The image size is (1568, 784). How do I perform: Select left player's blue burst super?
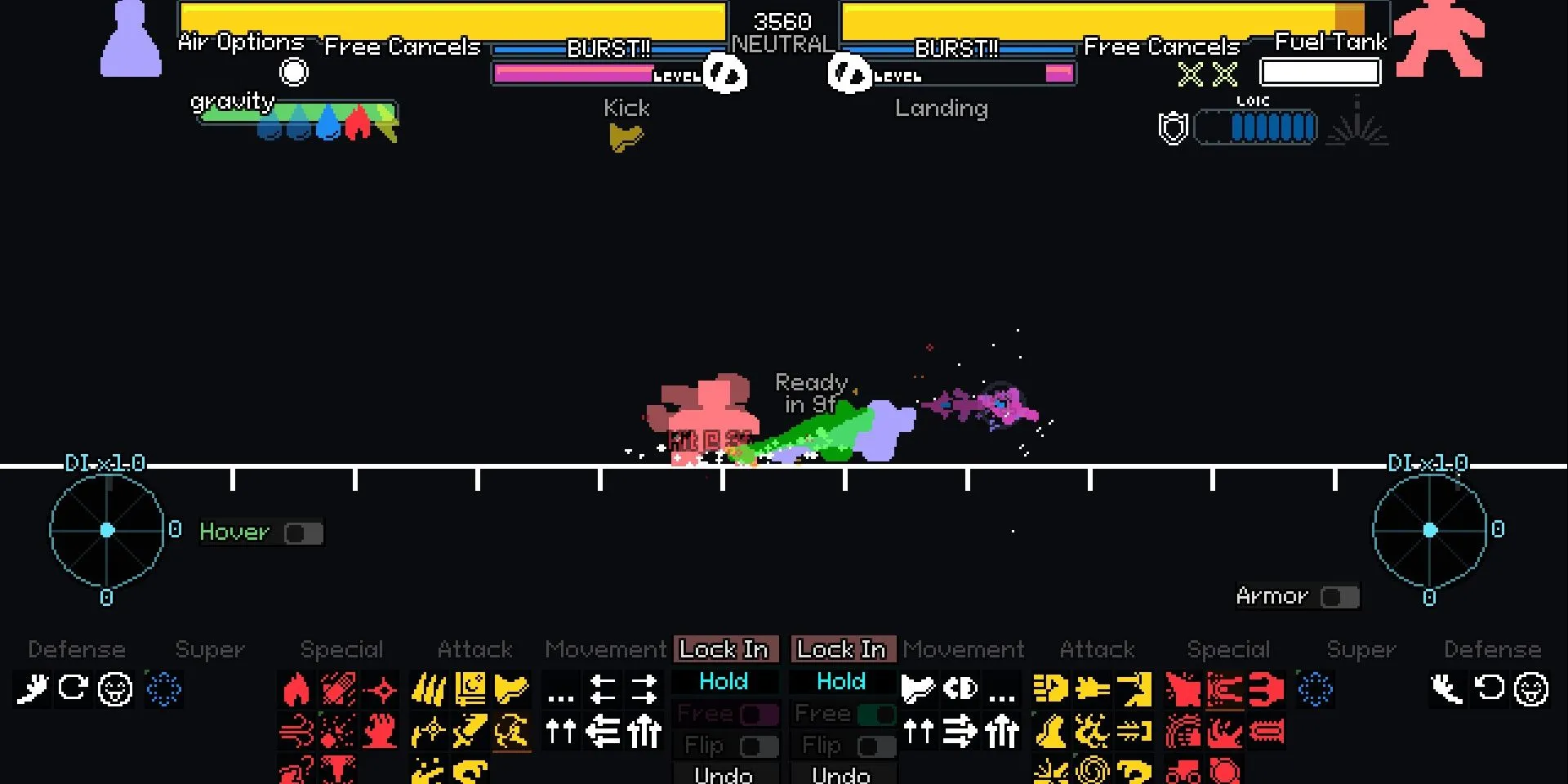(164, 690)
